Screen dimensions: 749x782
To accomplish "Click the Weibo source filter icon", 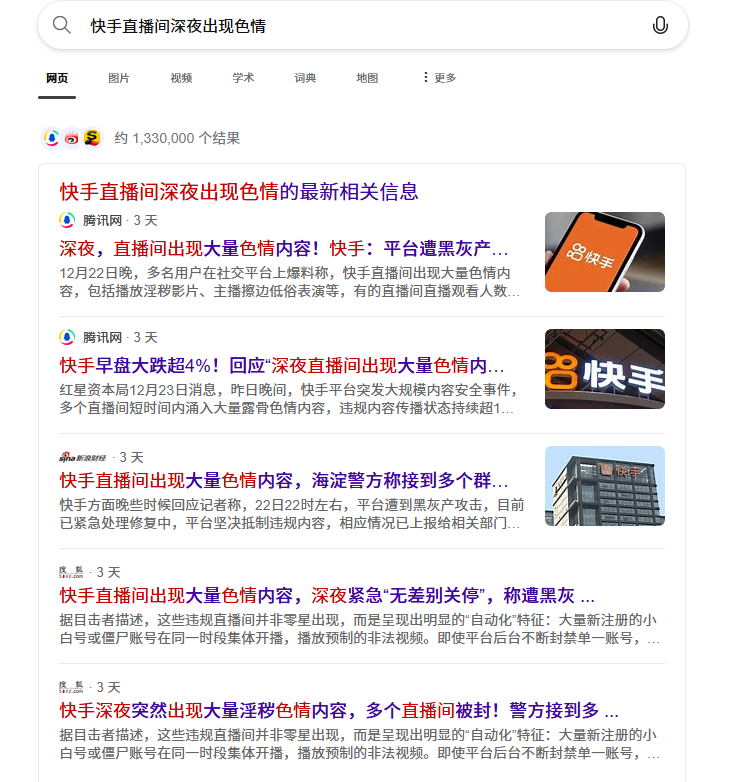I will tap(72, 137).
